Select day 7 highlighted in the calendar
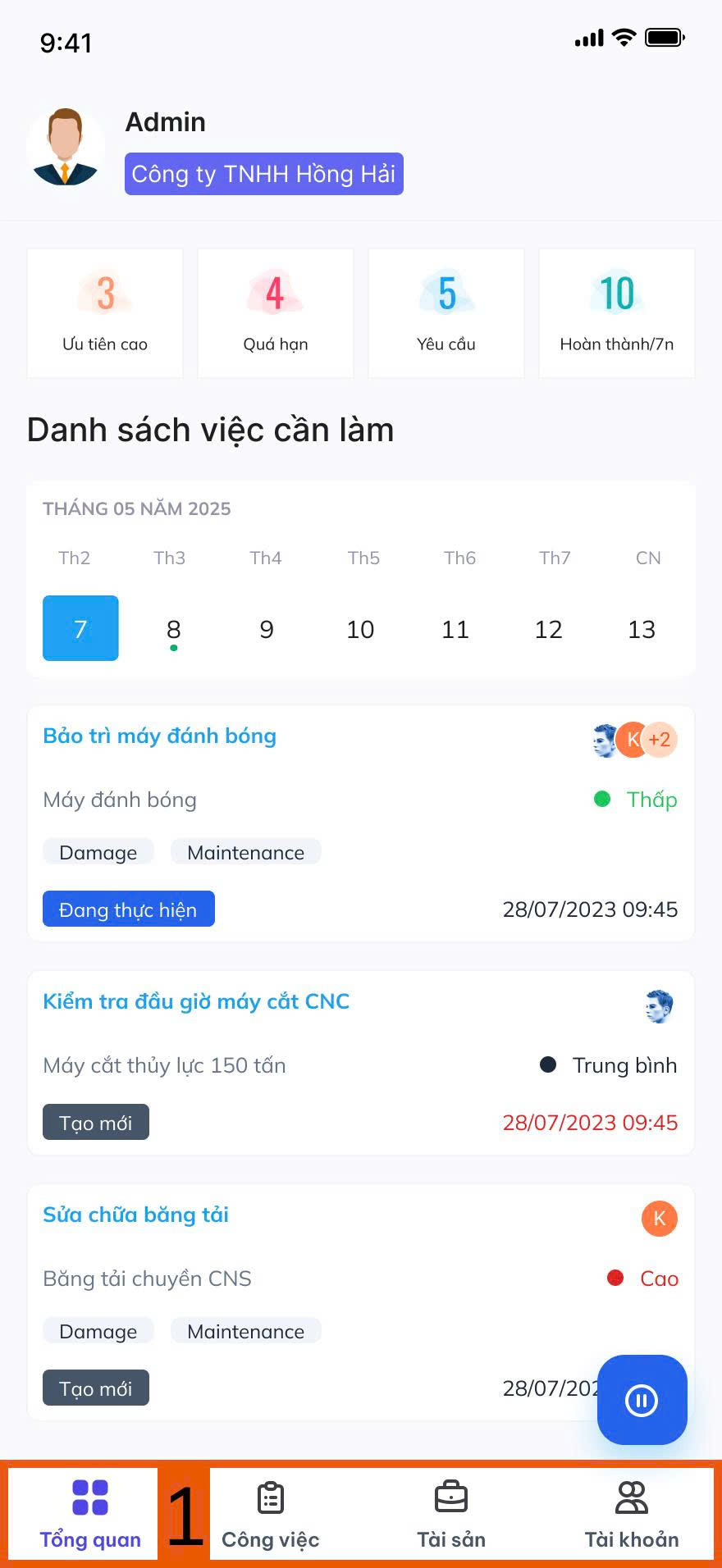The image size is (722, 1568). tap(80, 628)
